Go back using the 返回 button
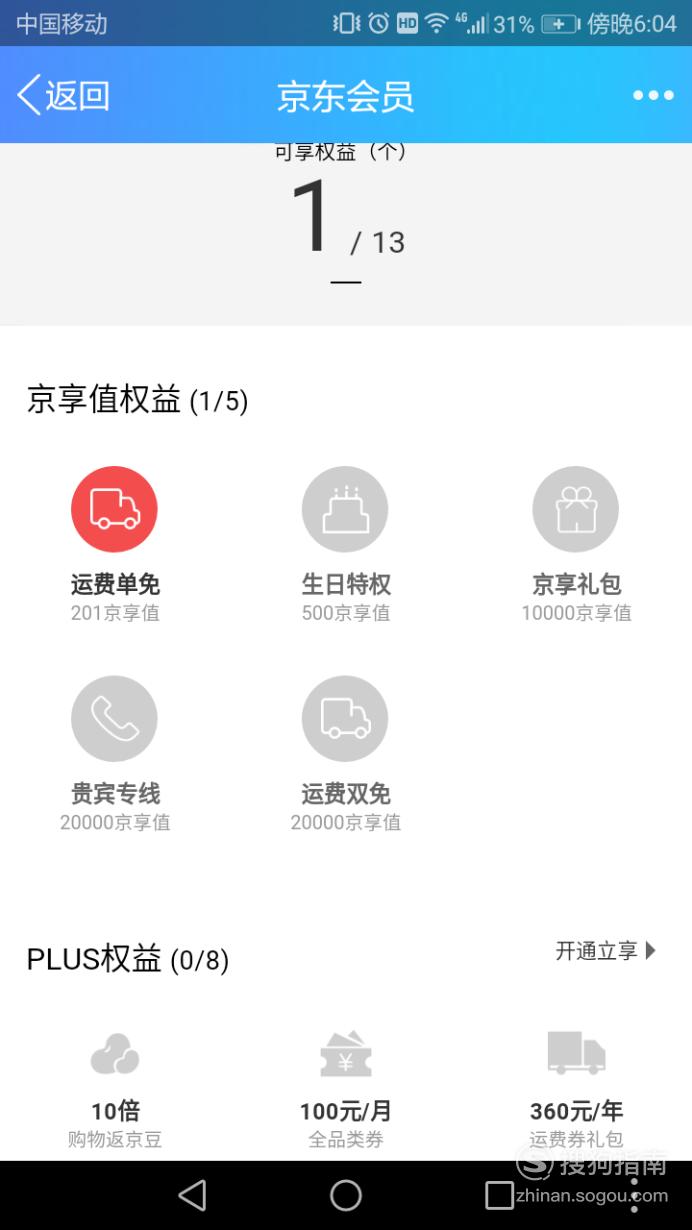Viewport: 692px width, 1230px height. click(x=63, y=96)
